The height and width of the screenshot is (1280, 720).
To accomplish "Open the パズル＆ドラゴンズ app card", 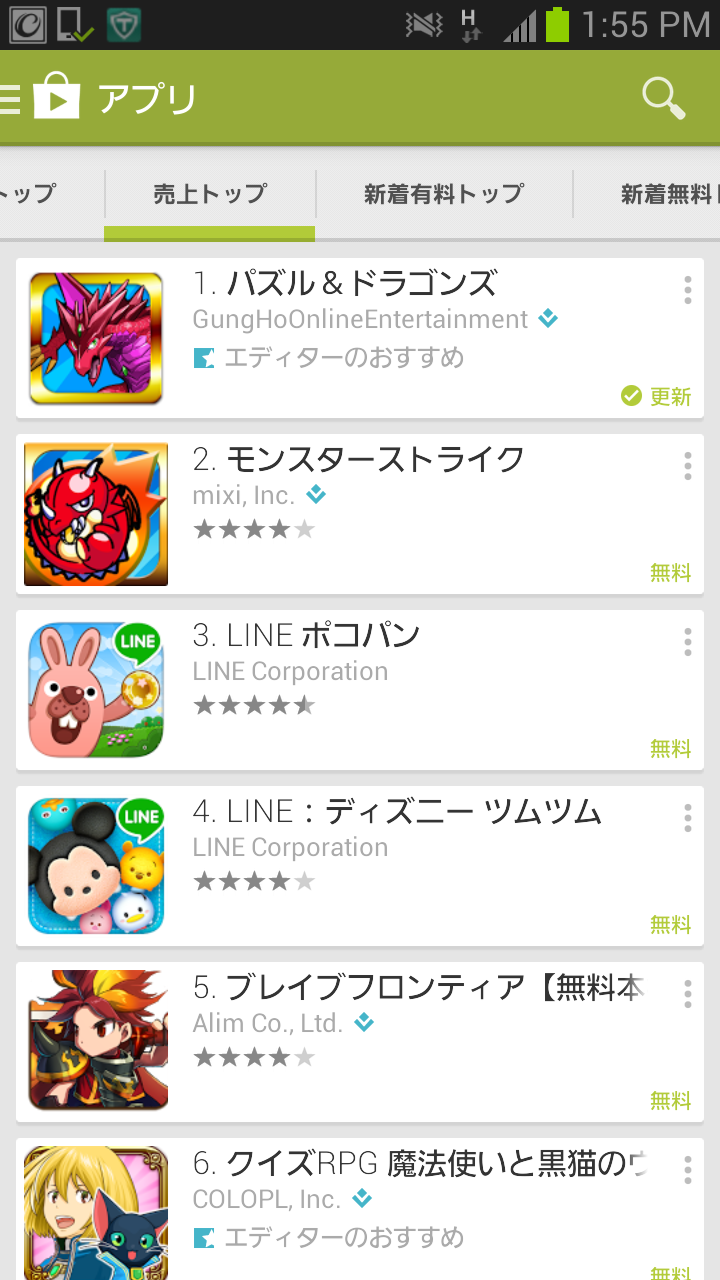I will (x=360, y=338).
